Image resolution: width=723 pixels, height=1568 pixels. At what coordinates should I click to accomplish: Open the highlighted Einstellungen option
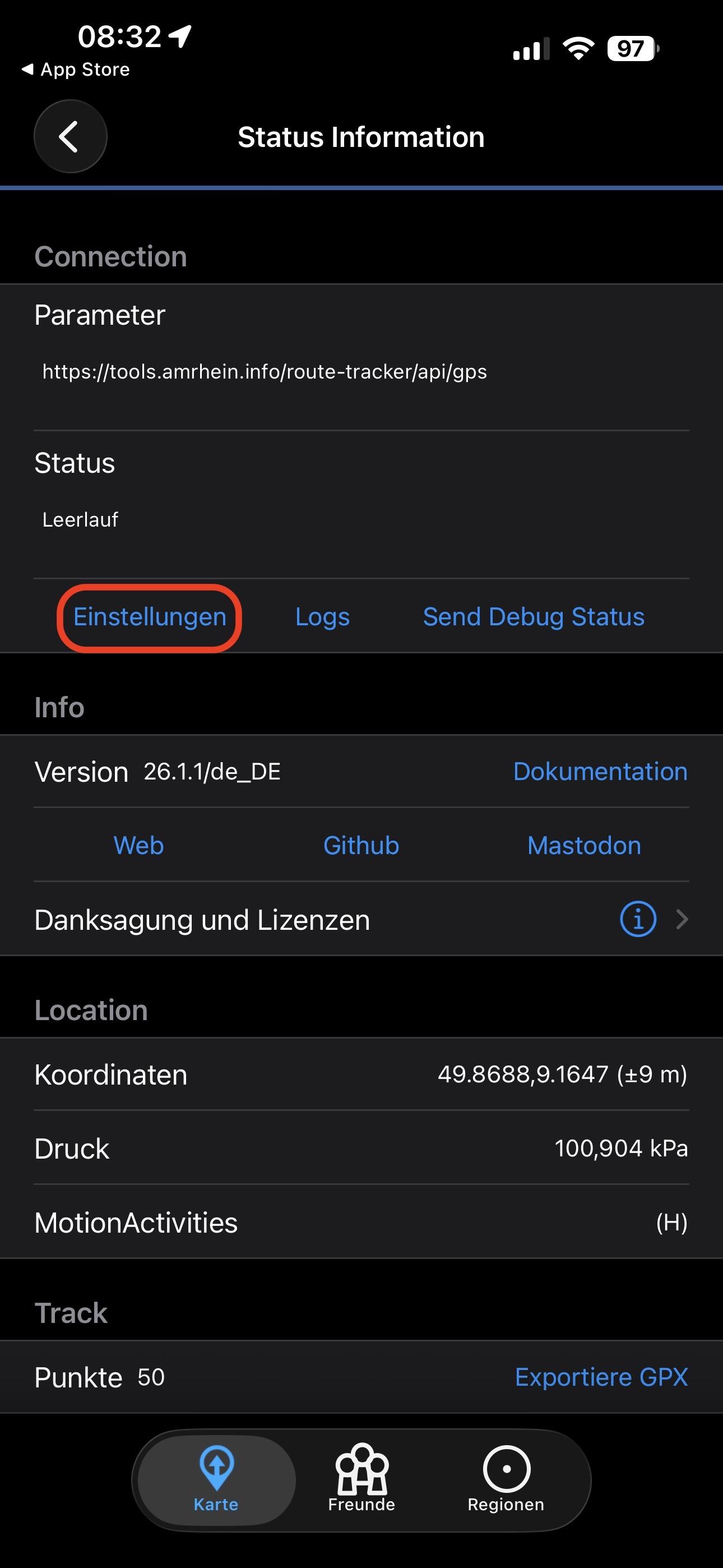click(x=150, y=617)
